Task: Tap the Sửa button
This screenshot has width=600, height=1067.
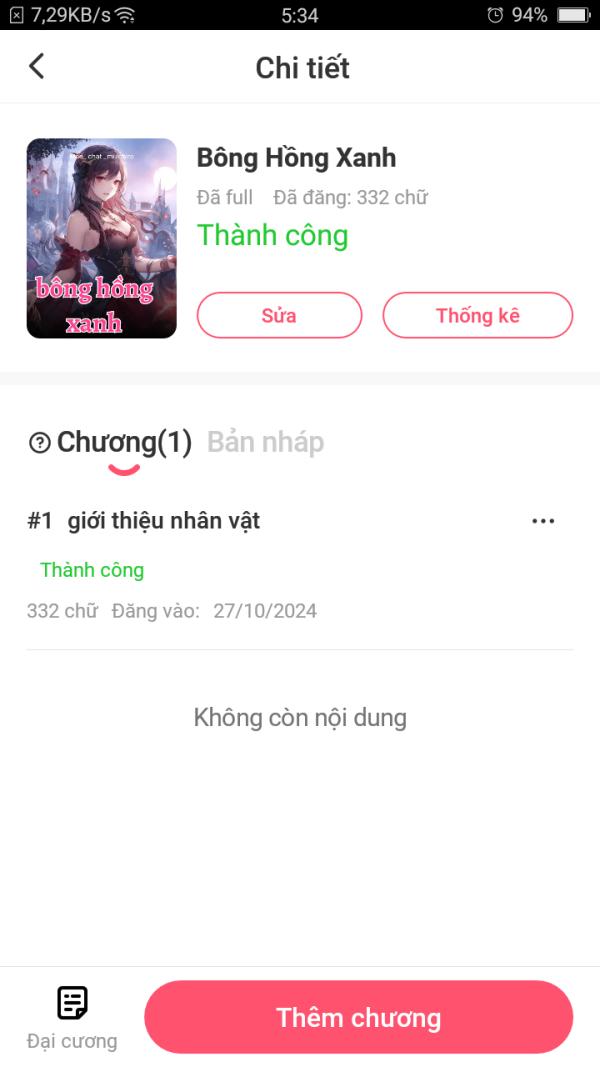Action: coord(279,316)
